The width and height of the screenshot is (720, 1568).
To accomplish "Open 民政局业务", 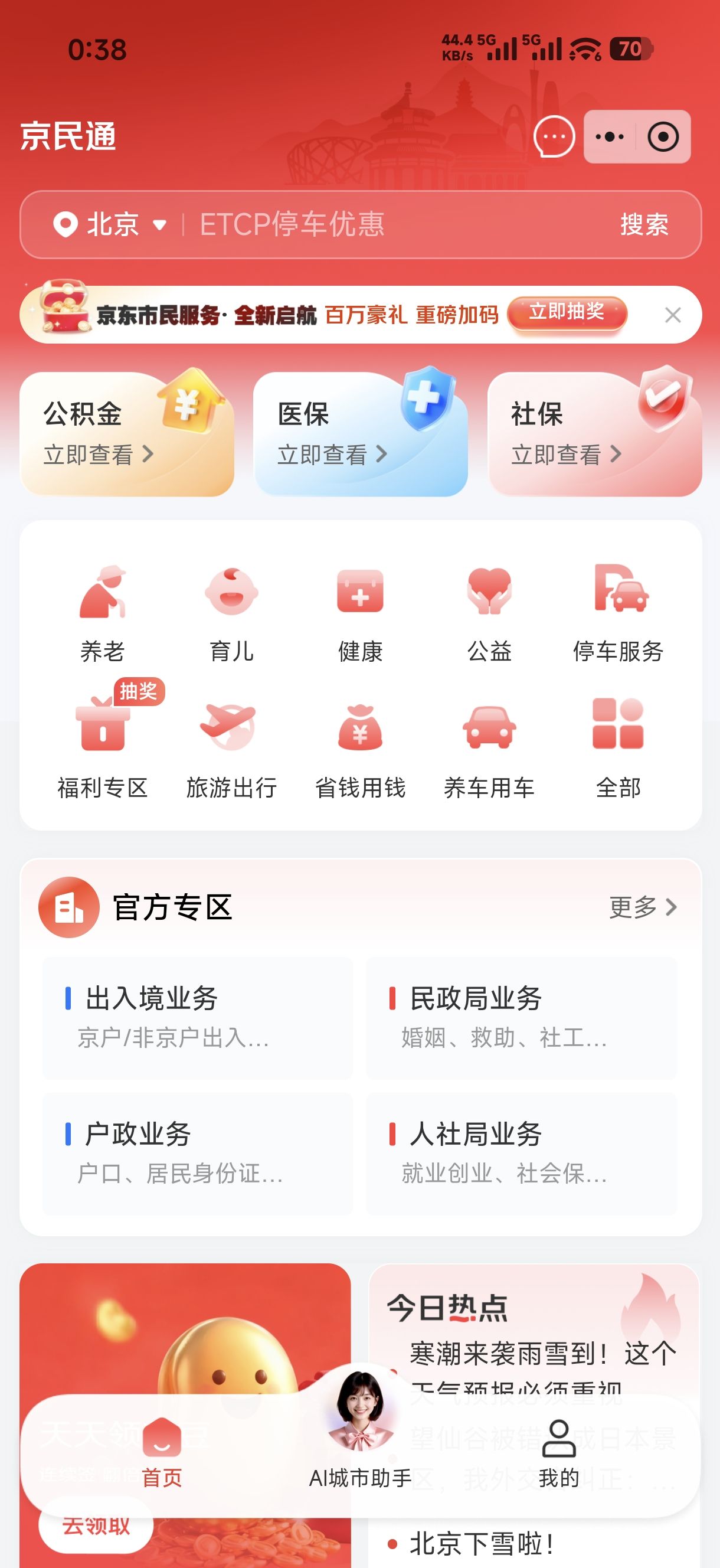I will point(521,1017).
